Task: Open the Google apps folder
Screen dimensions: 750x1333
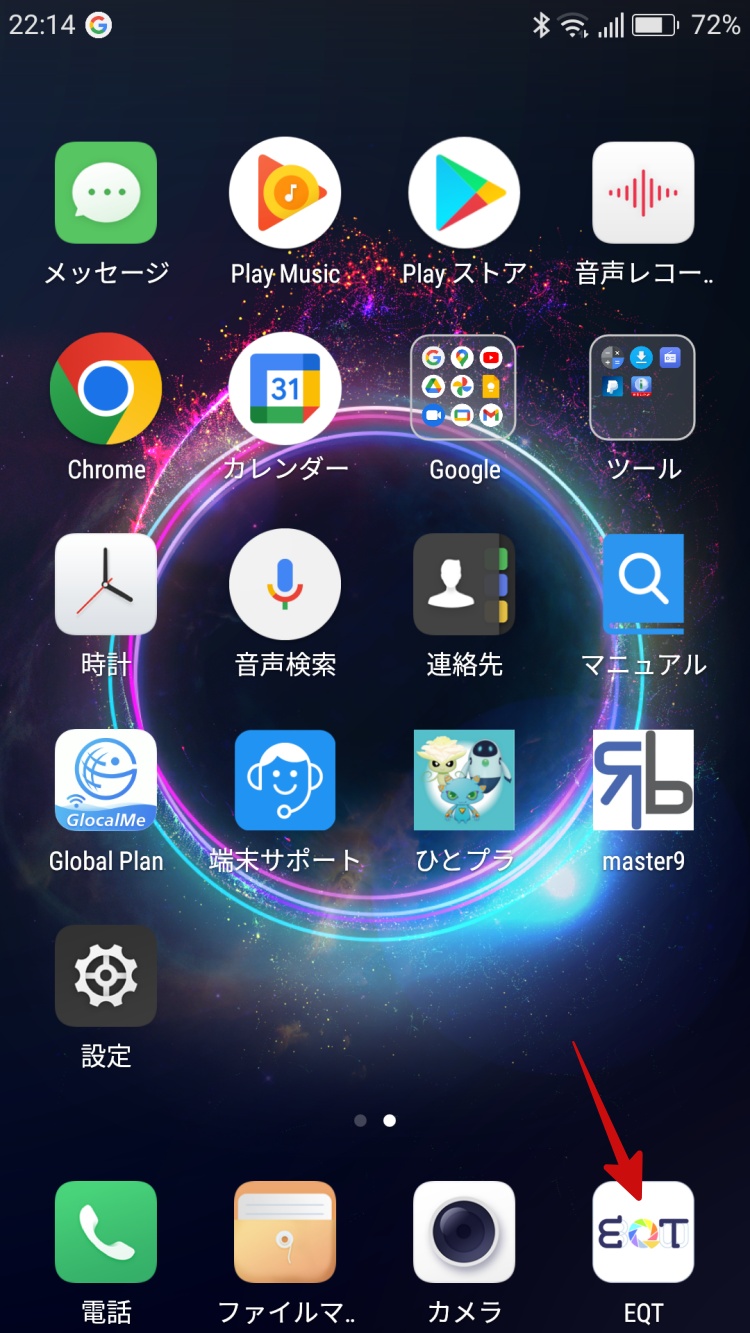Action: [464, 389]
